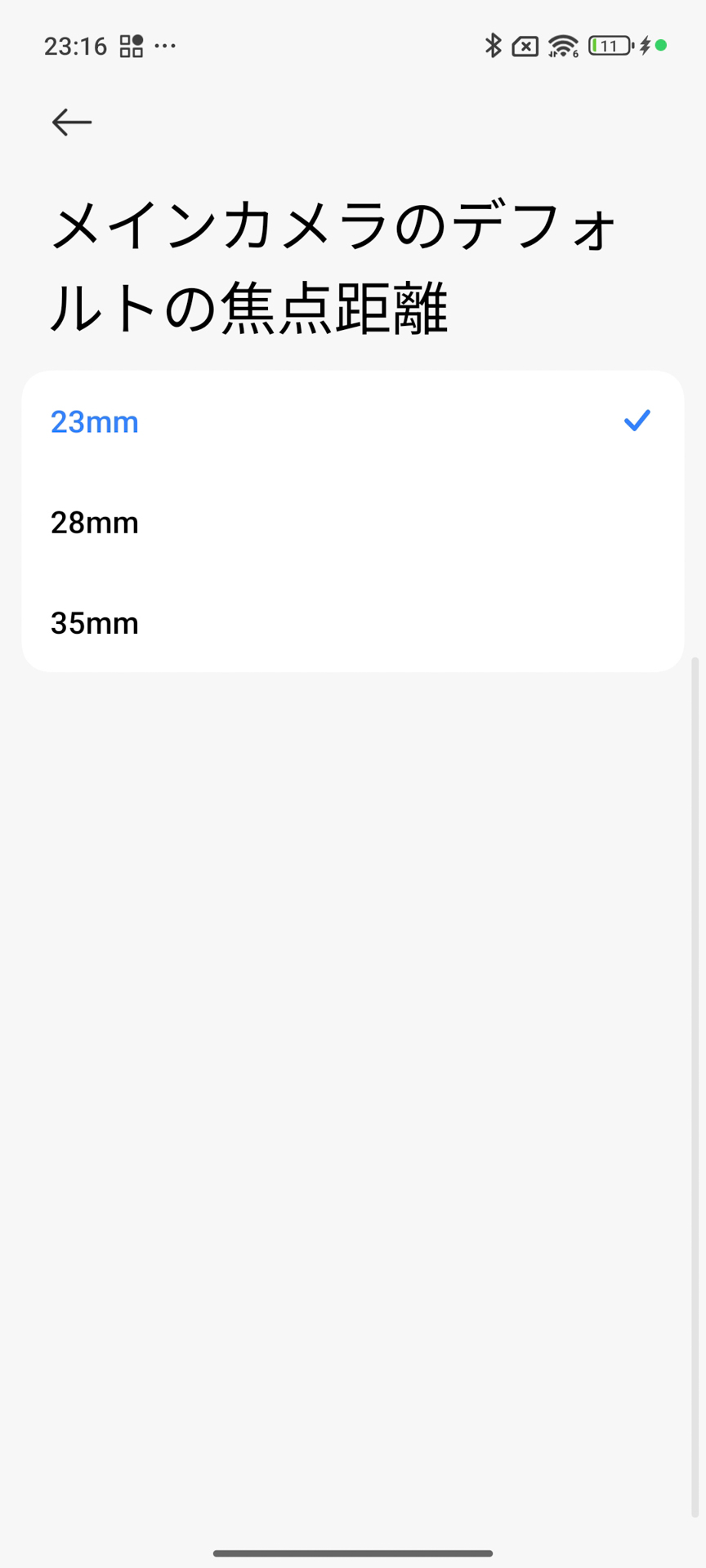
Task: Choose 28mm as default focal length
Action: (x=95, y=523)
